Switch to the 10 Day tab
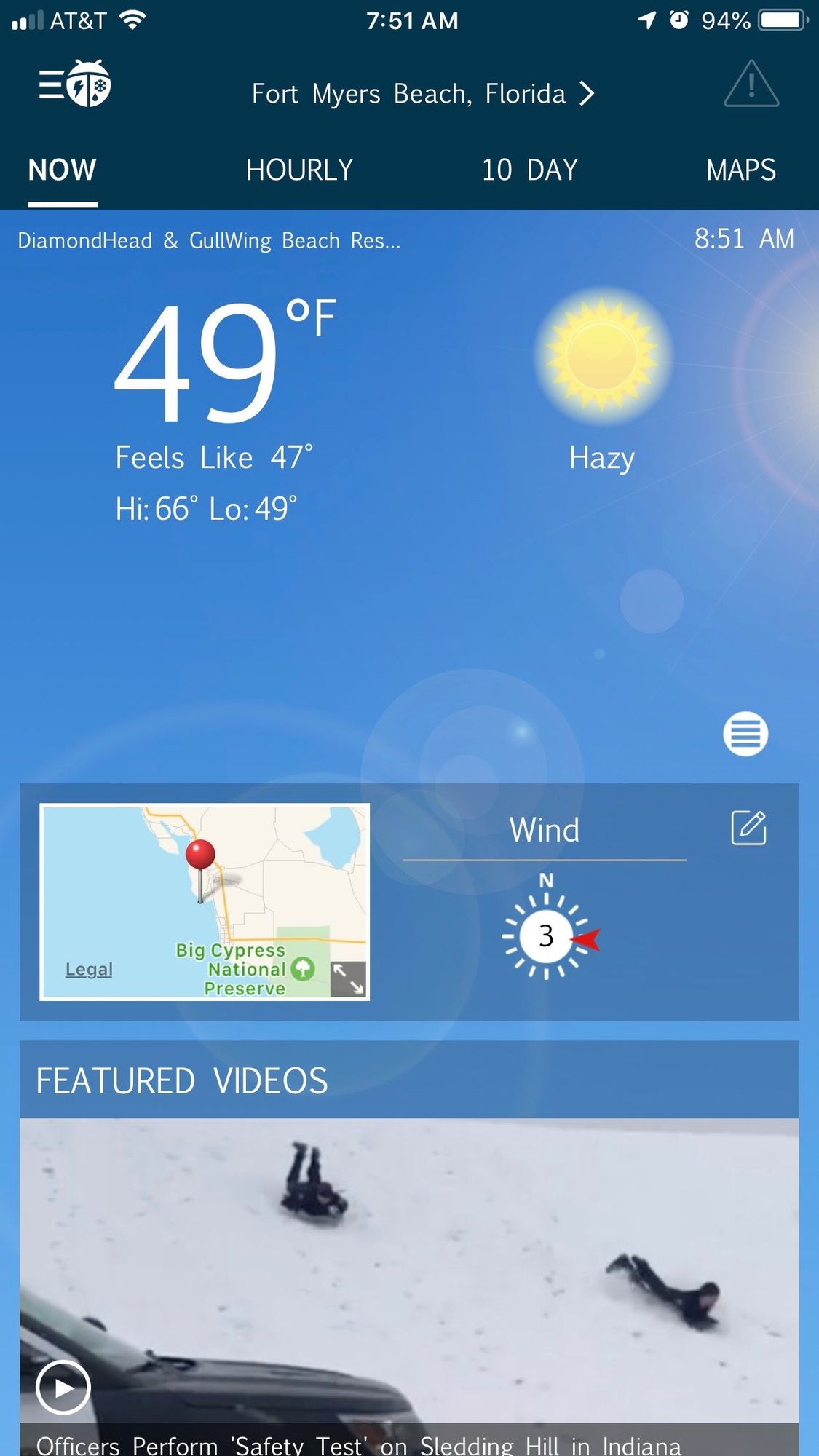 click(x=529, y=170)
